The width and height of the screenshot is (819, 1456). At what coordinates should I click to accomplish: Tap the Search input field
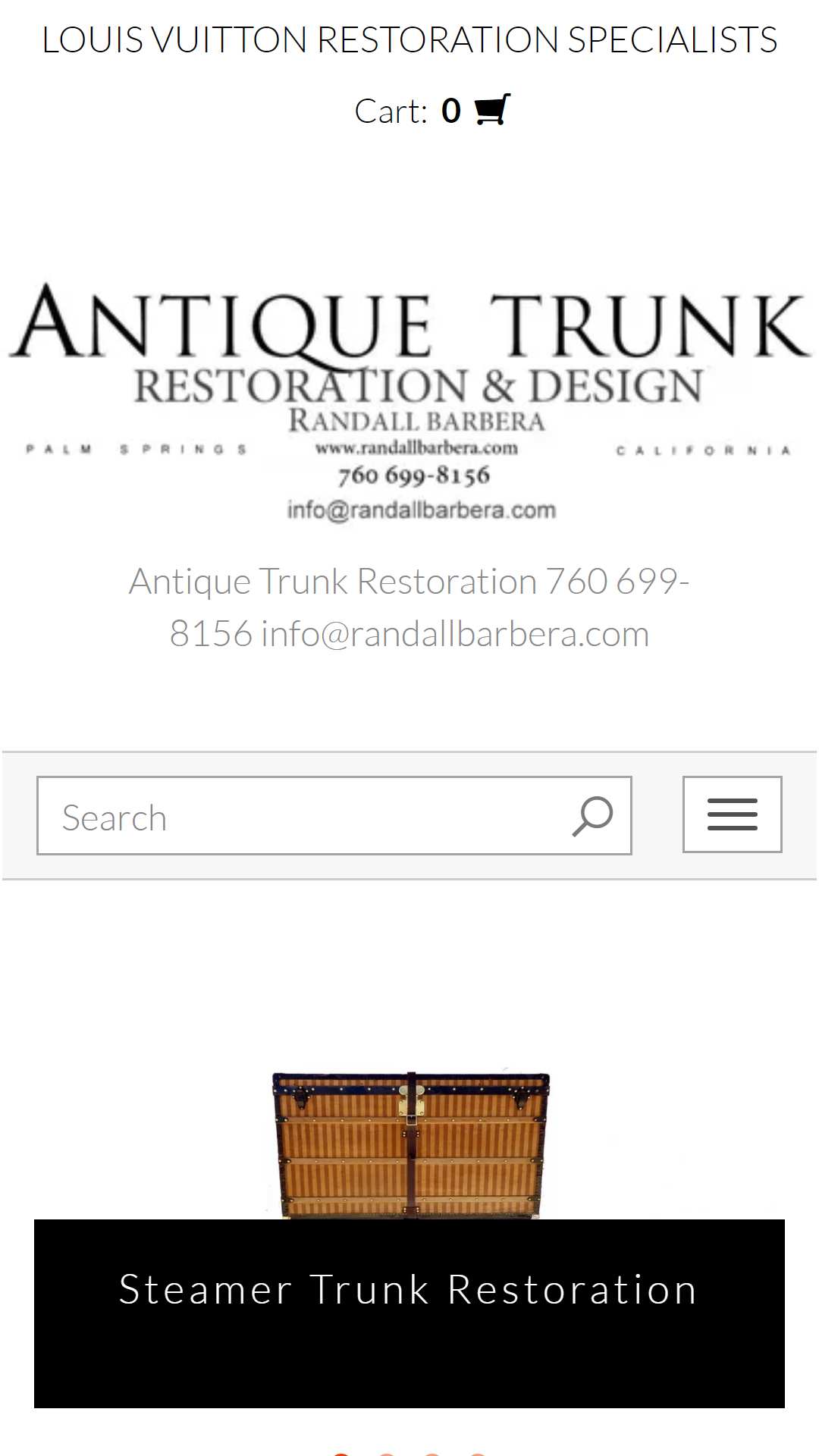303,817
